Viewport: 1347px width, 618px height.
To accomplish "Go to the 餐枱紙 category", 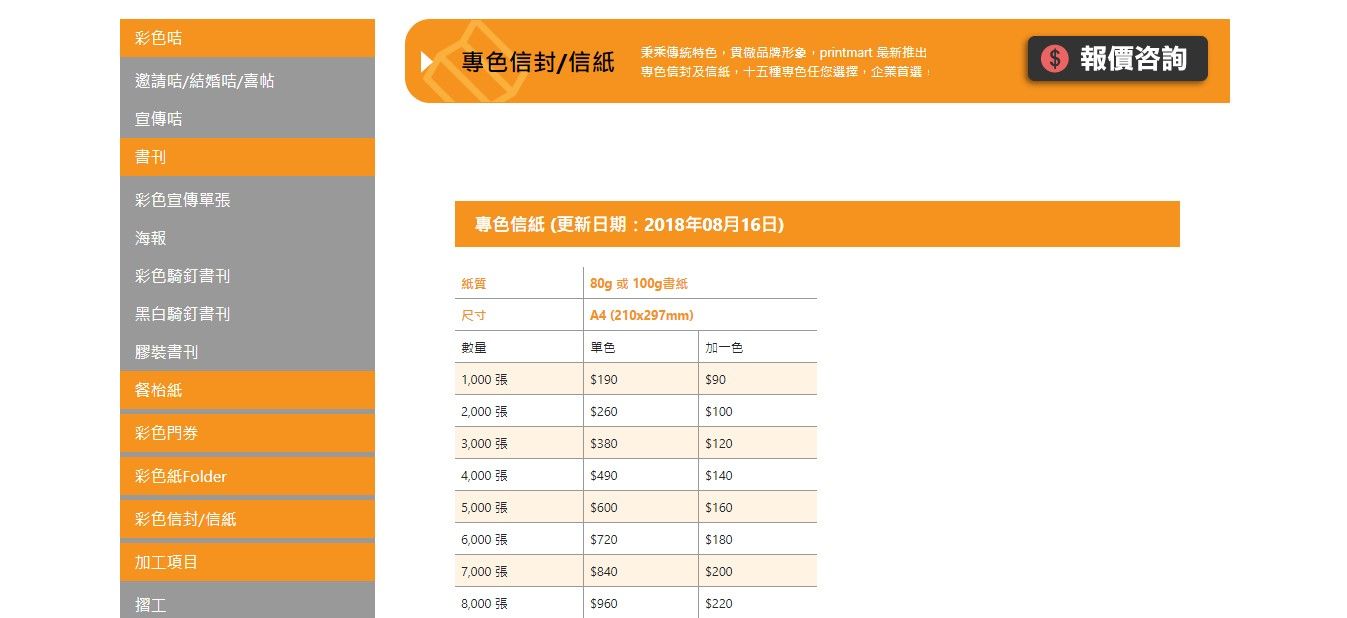I will 159,390.
